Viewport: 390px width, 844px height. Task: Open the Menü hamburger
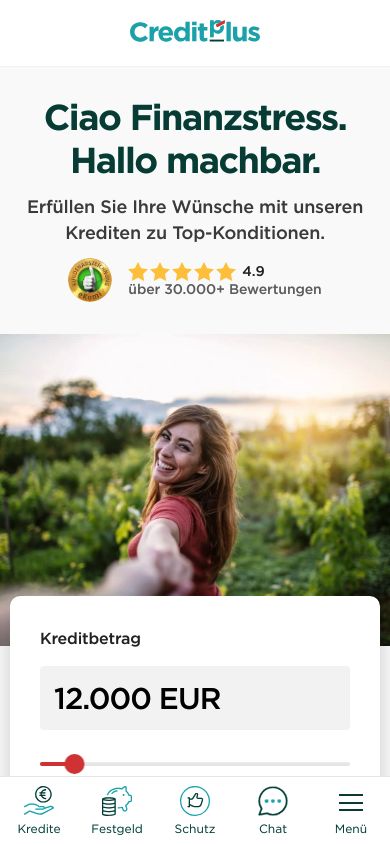click(x=351, y=810)
